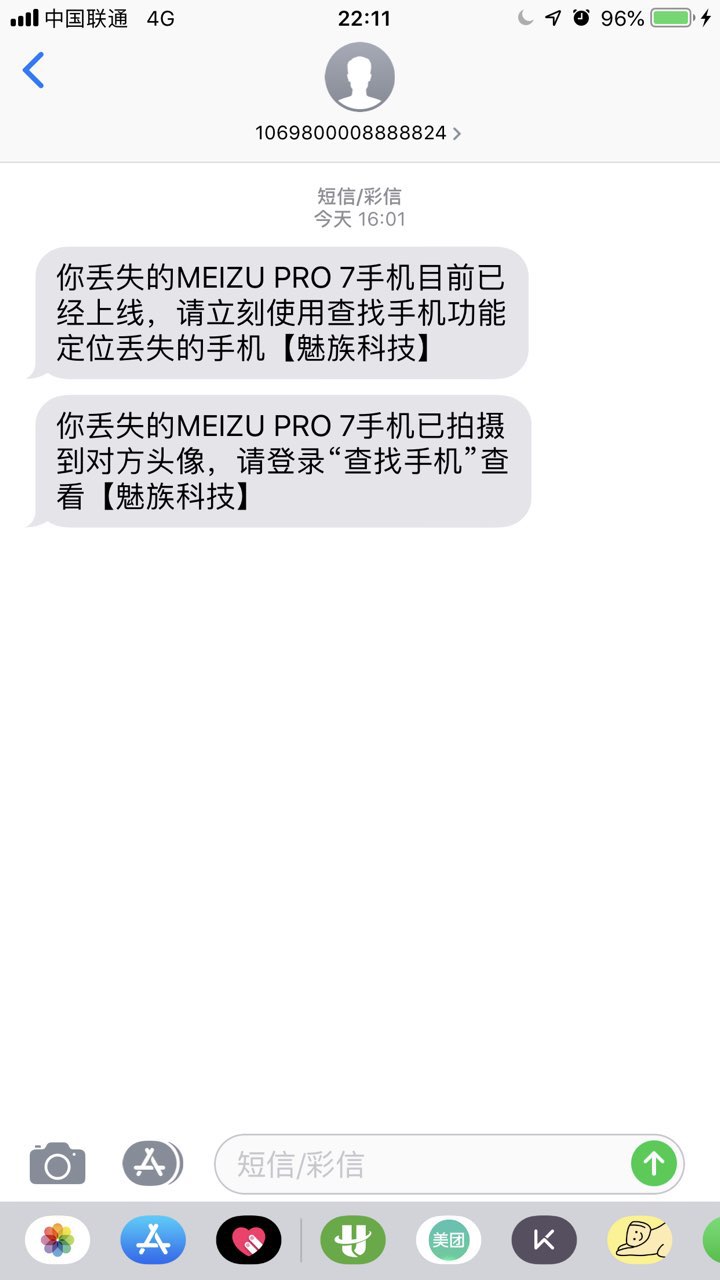720x1280 pixels.
Task: Open the Digital Touch heart app
Action: click(249, 1241)
